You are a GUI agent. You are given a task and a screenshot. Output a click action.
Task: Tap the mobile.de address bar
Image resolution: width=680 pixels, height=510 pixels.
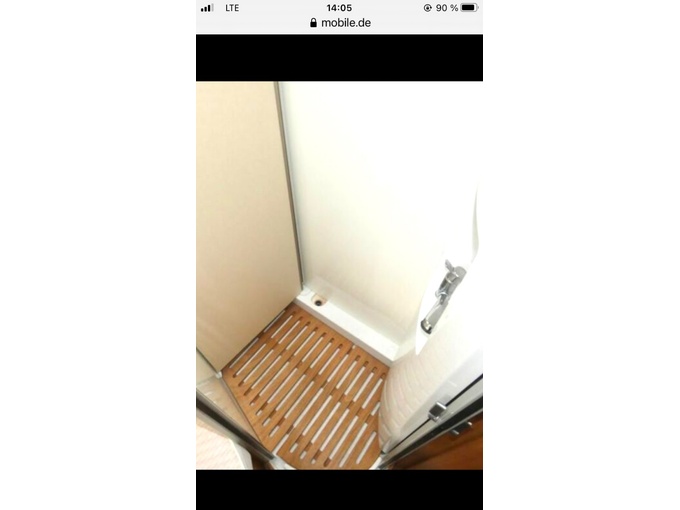pos(340,23)
